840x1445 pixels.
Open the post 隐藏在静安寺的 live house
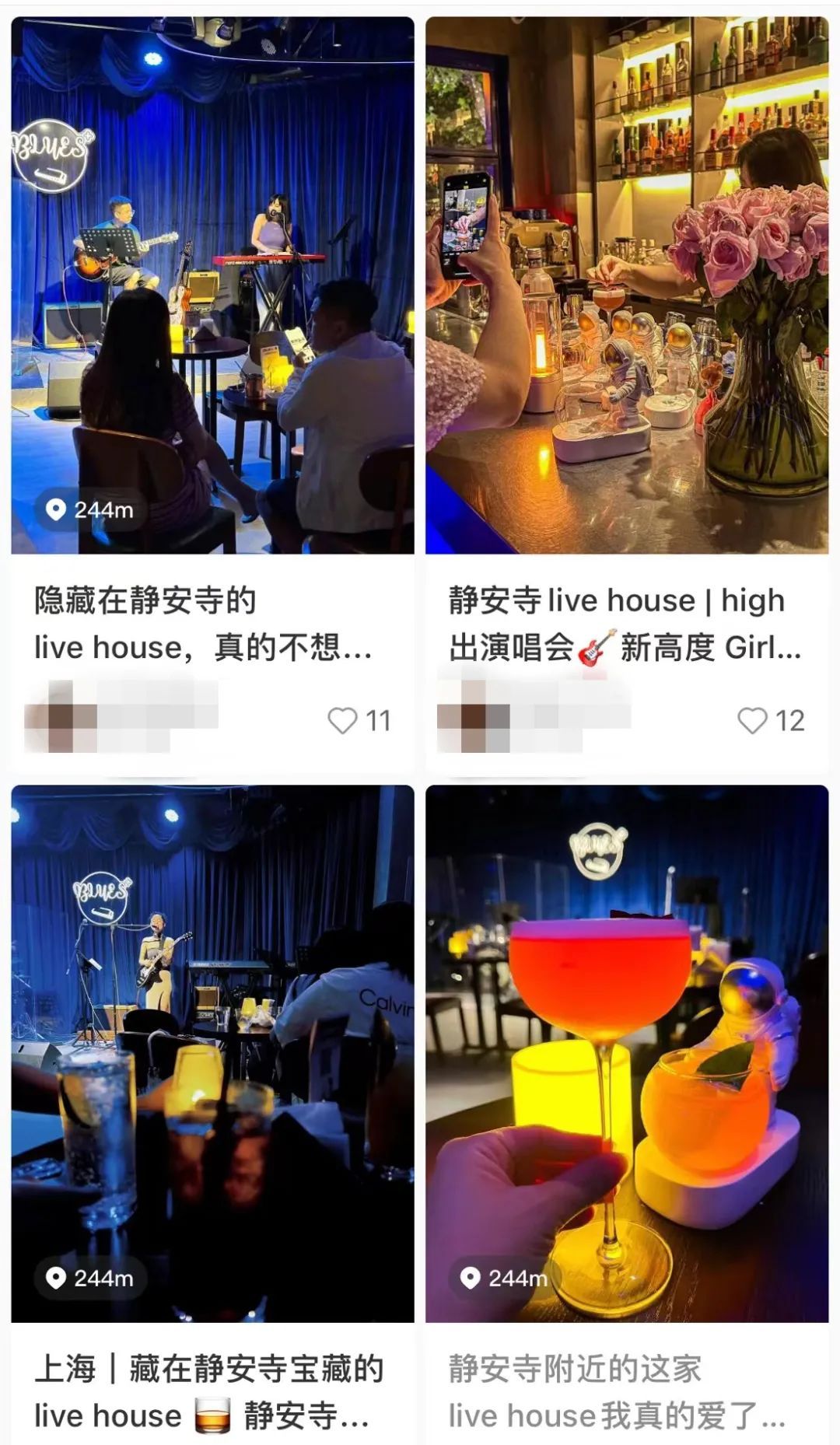[212, 285]
